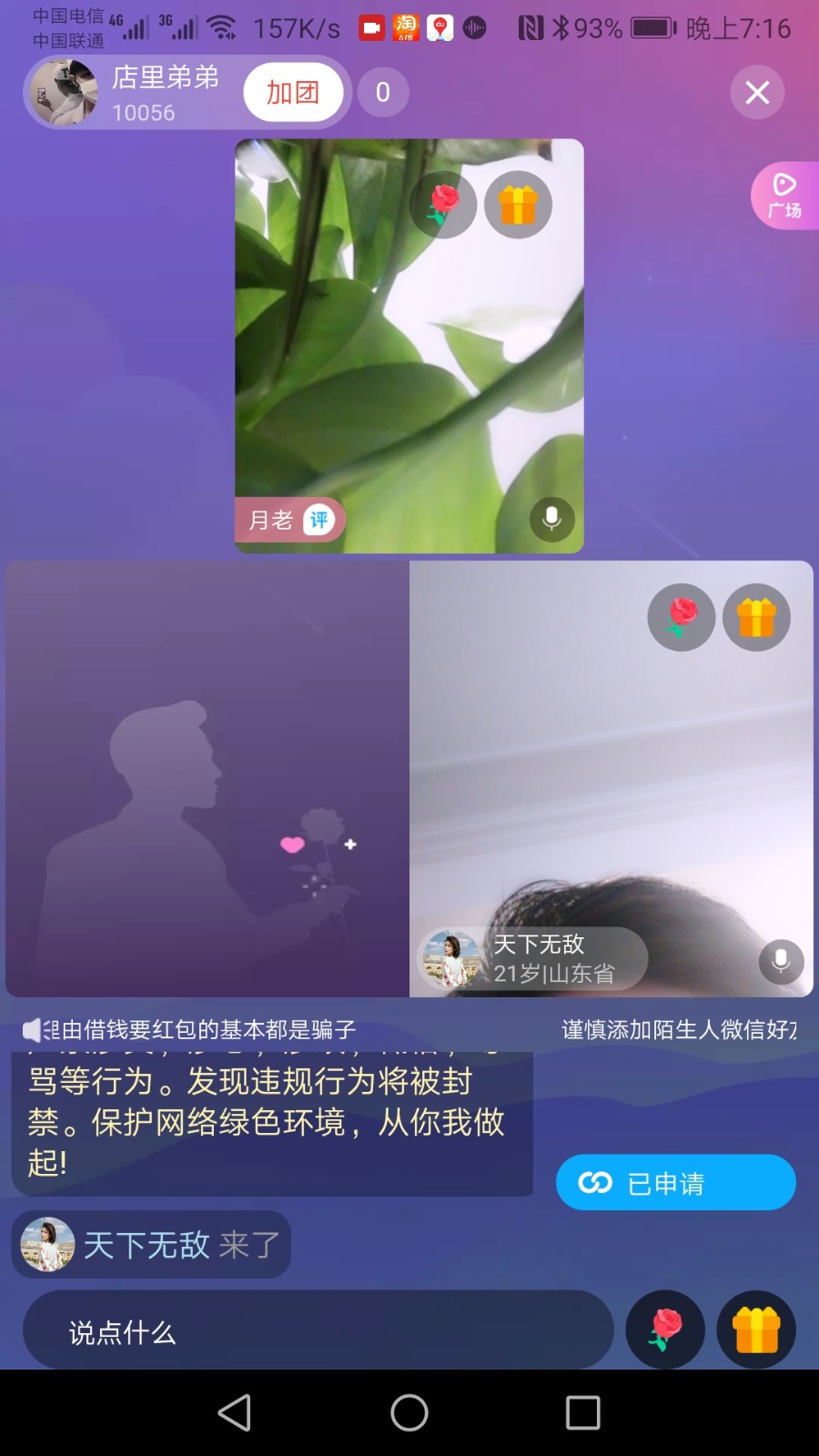Tap the 已申请 applied button
819x1456 pixels.
click(x=675, y=1182)
